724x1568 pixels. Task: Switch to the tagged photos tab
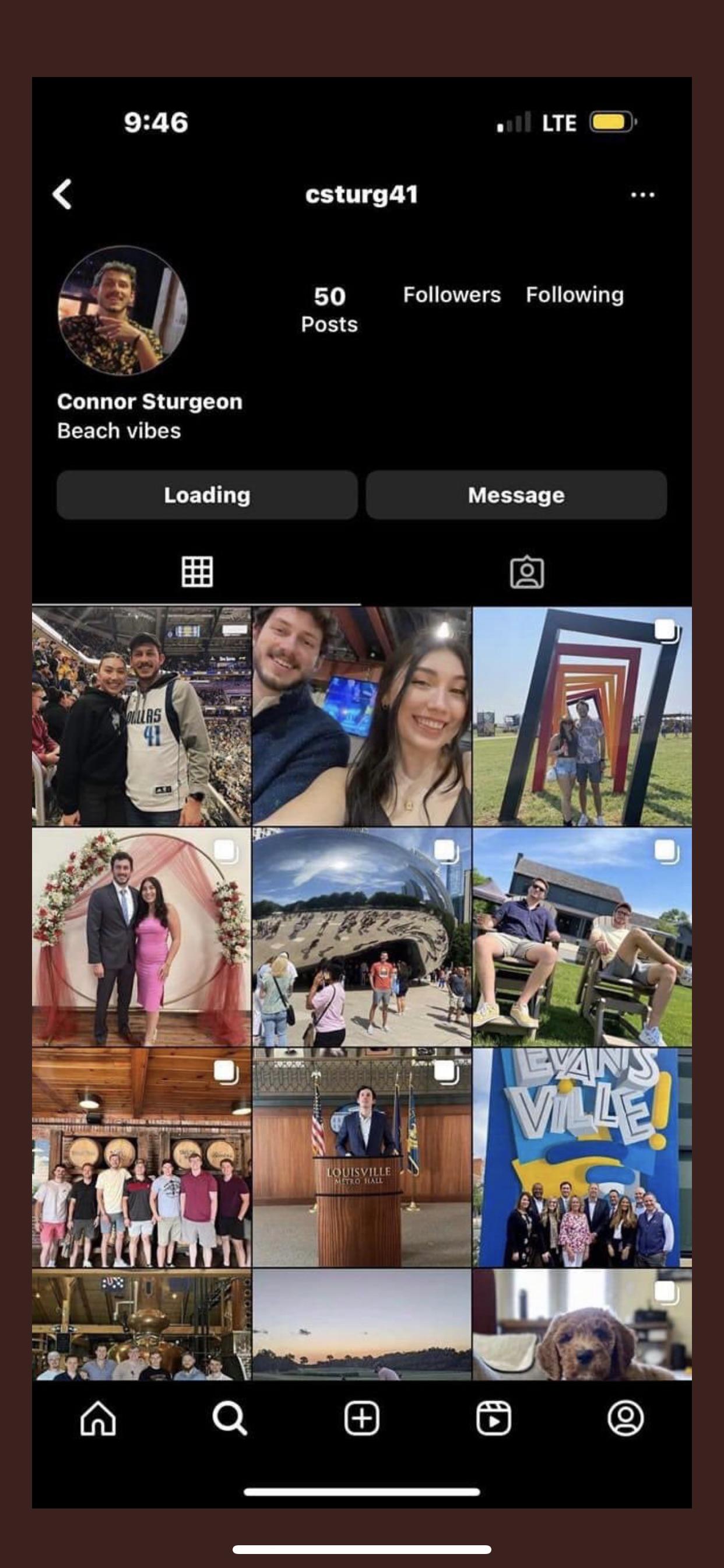(527, 572)
